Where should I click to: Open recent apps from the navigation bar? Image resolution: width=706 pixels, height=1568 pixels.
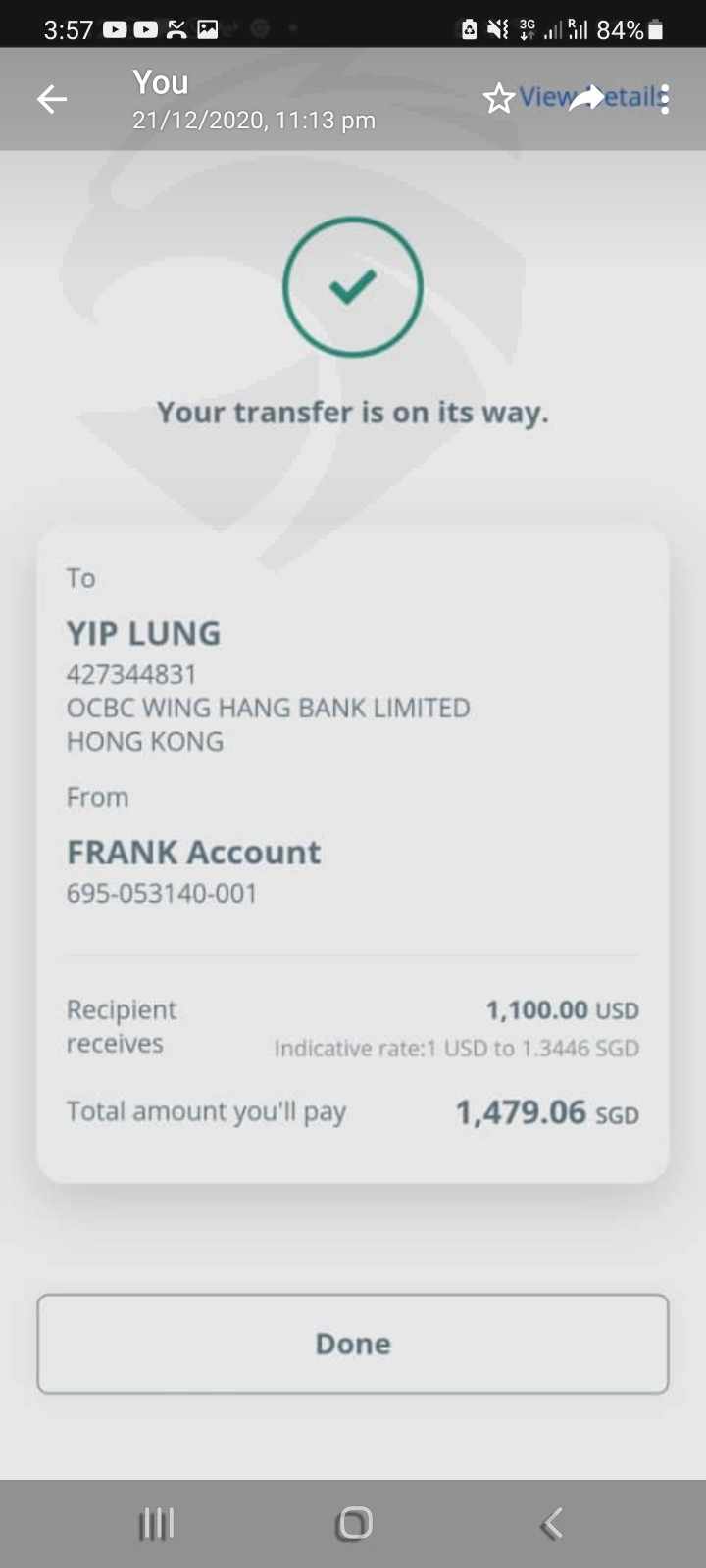click(x=156, y=1524)
